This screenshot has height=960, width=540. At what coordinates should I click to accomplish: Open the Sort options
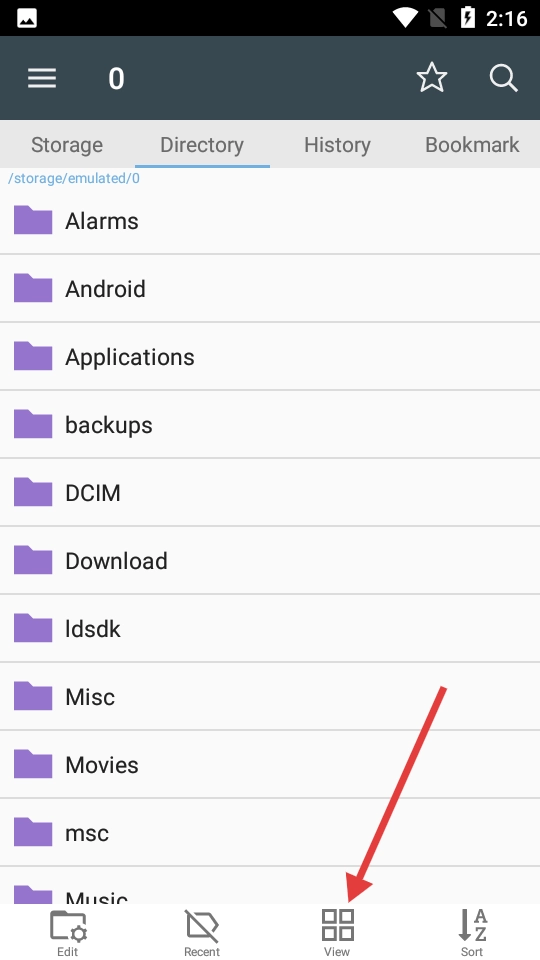472,932
